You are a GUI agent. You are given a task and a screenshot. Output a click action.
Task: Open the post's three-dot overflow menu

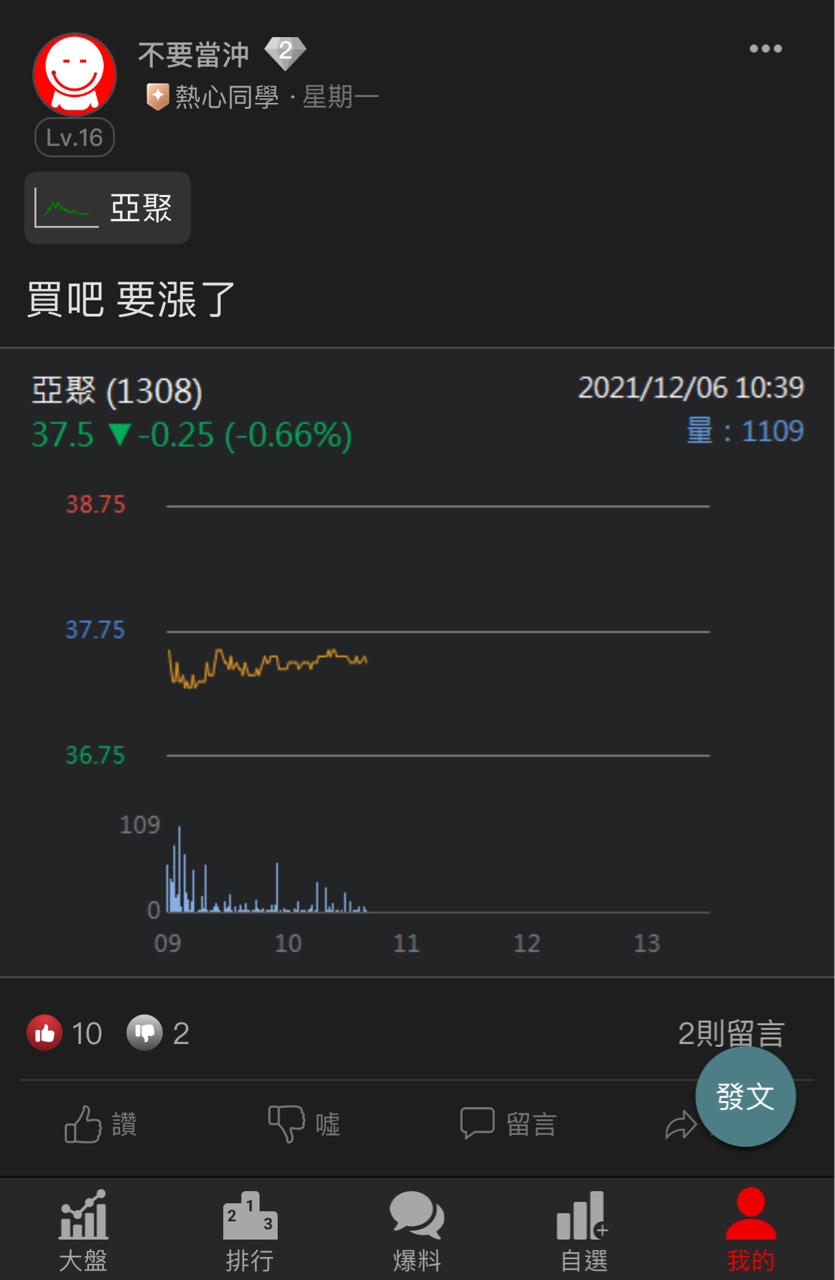(765, 49)
